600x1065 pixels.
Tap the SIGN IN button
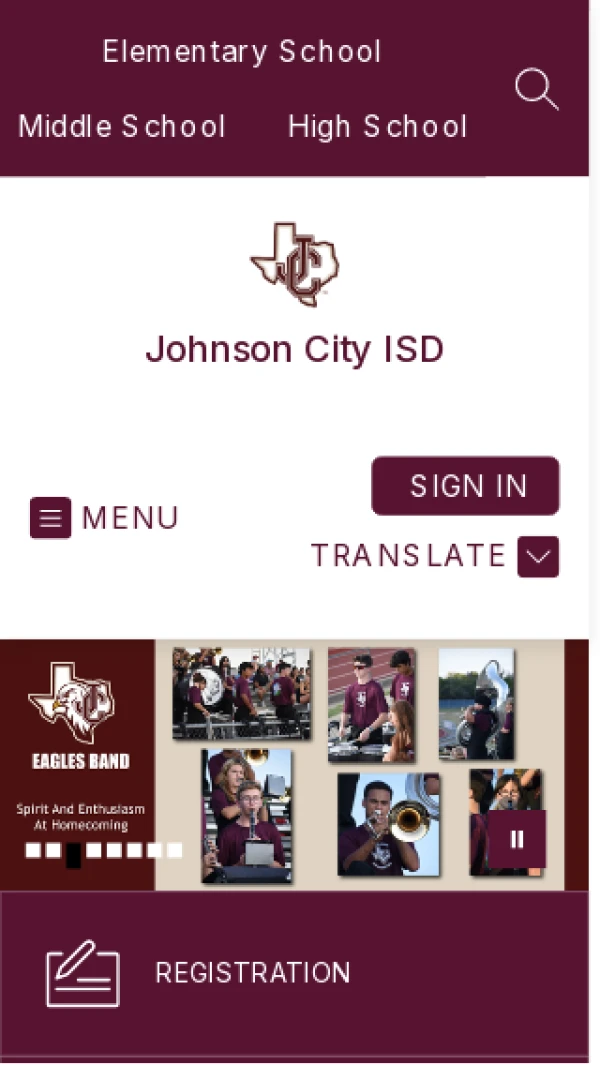point(466,486)
